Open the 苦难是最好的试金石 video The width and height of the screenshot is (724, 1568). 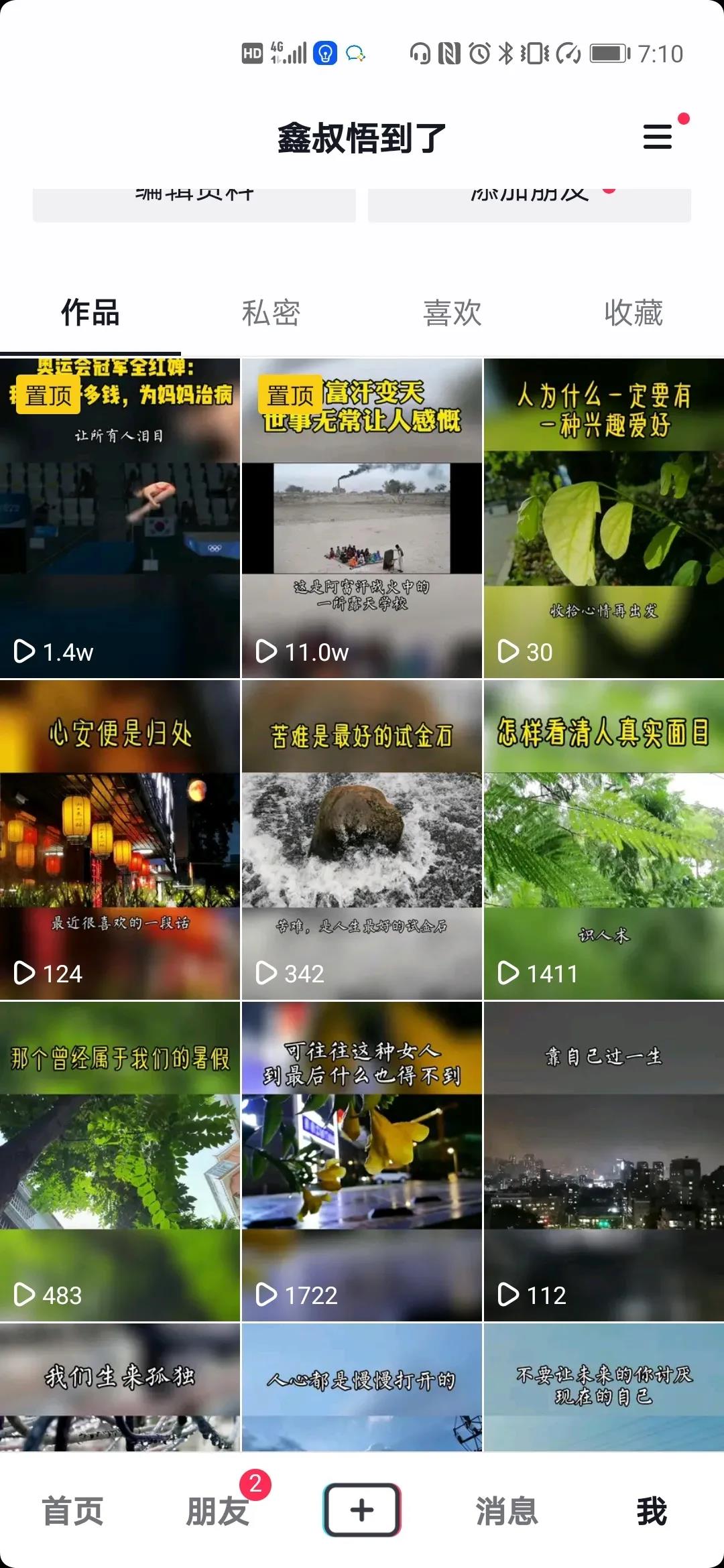(362, 840)
